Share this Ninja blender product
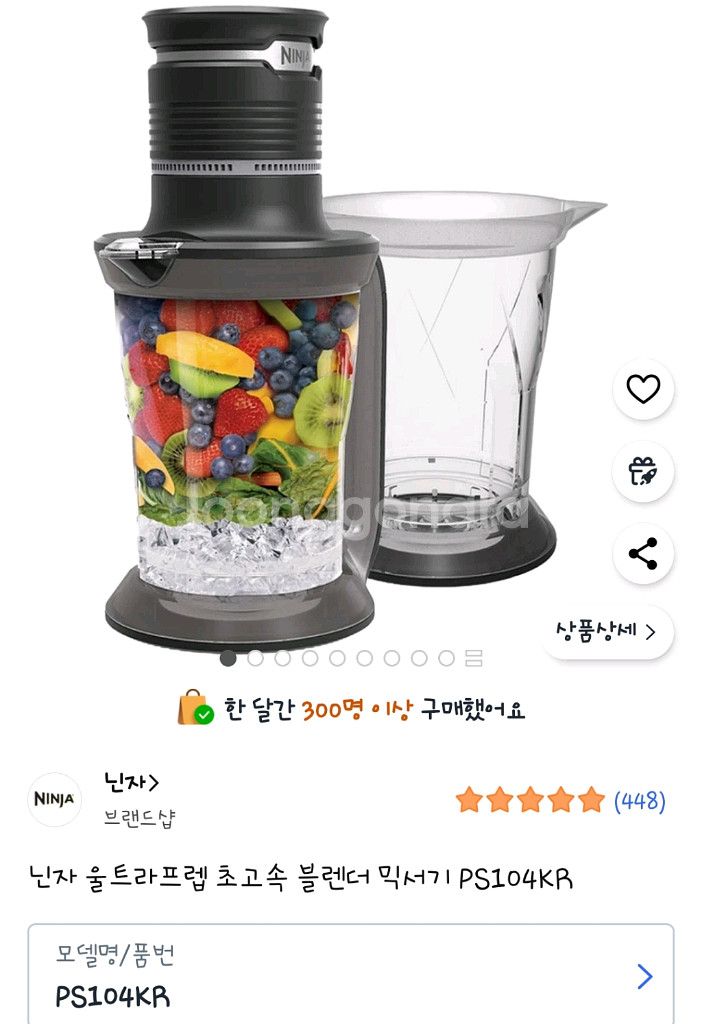702x1024 pixels. (643, 553)
